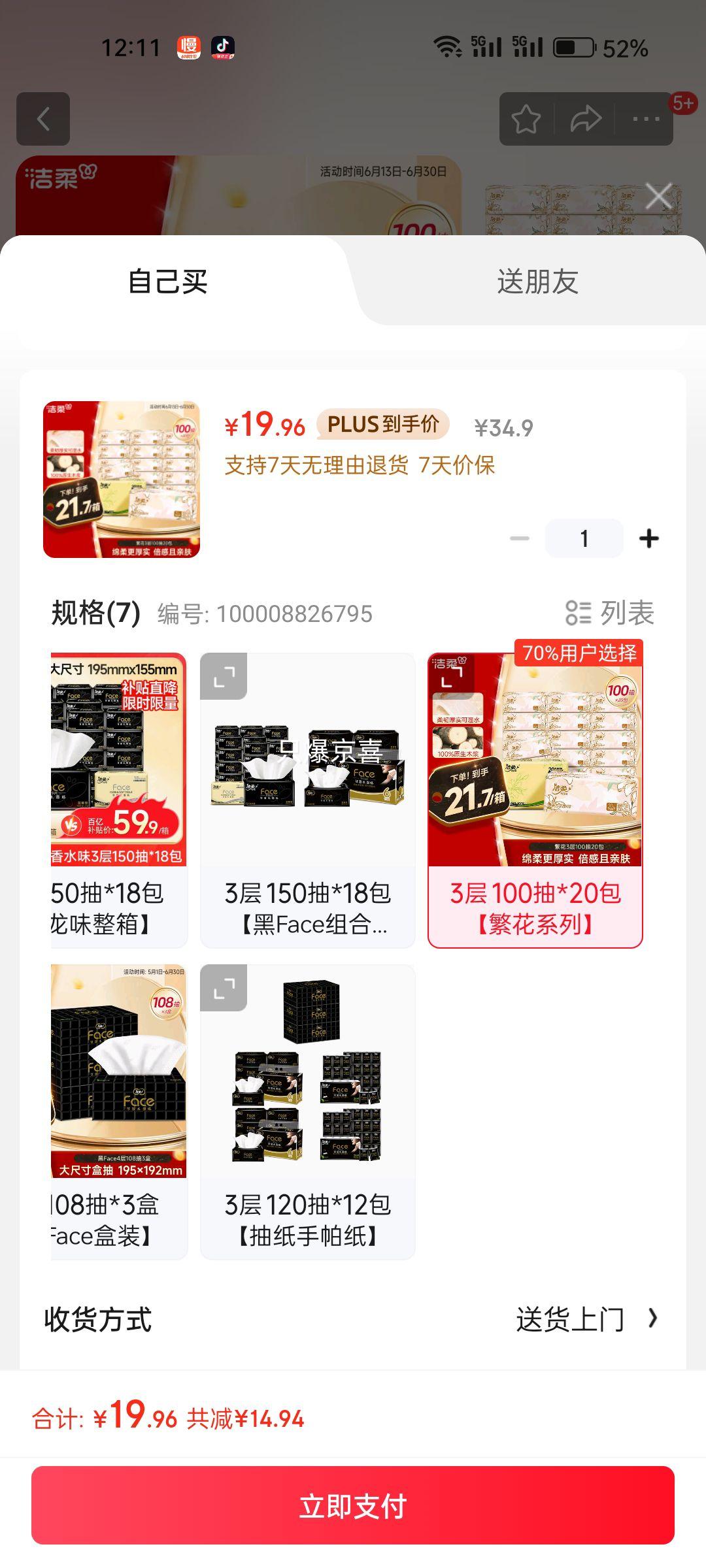Screen dimensions: 706x1568
Task: Tap 立即支付 to pay now
Action: click(353, 1505)
